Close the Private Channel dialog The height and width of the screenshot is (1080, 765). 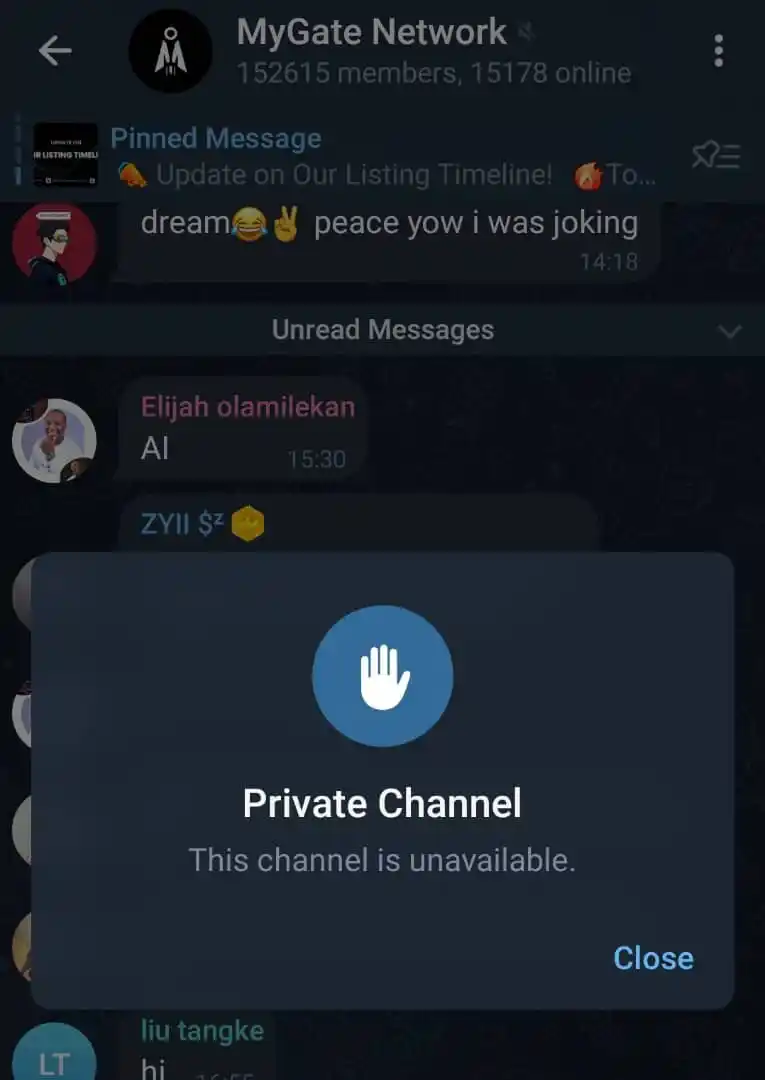click(x=652, y=958)
